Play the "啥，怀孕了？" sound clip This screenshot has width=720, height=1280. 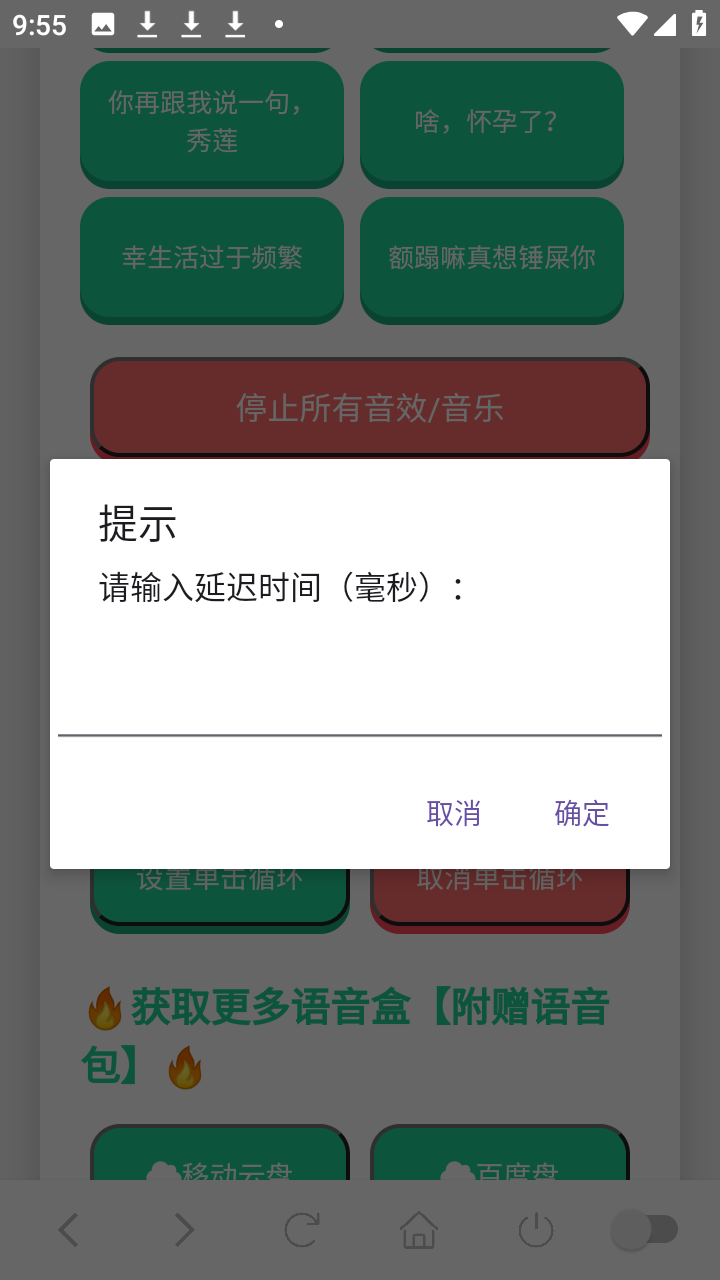[x=492, y=123]
